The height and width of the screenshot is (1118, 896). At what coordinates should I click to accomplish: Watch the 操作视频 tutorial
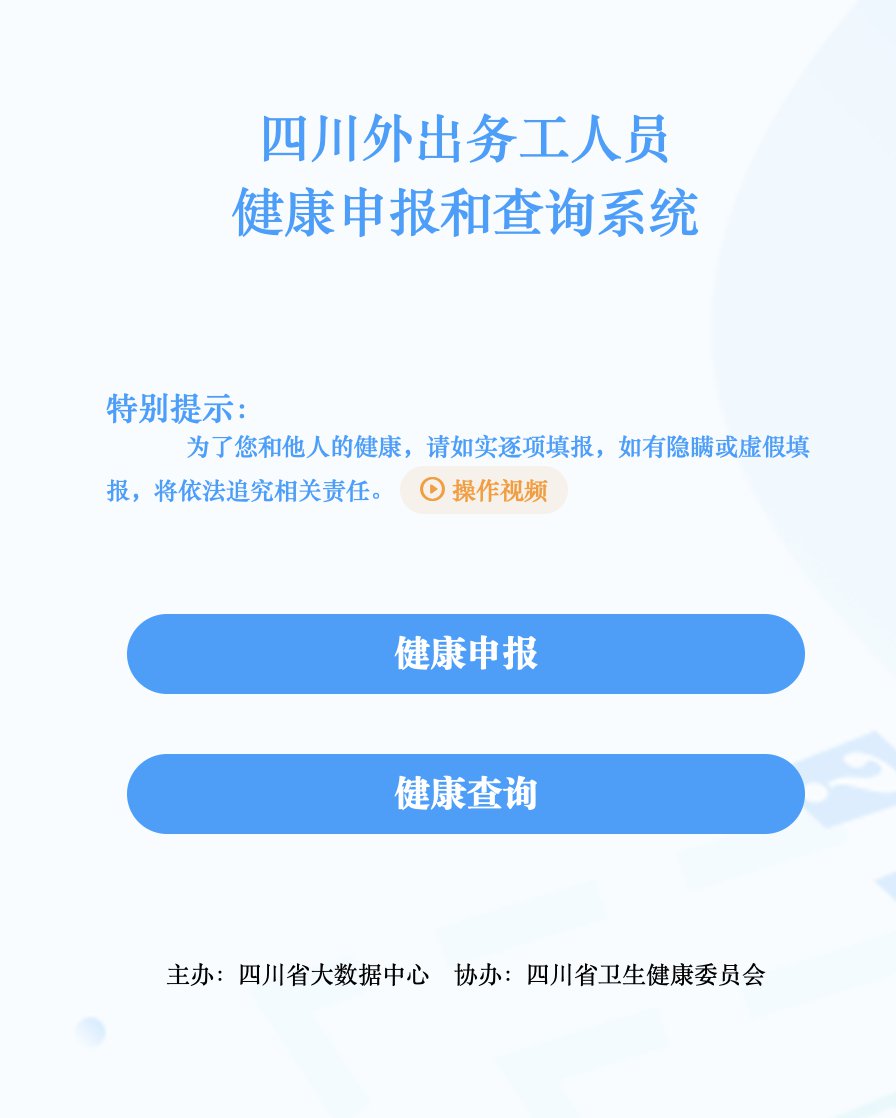coord(484,490)
